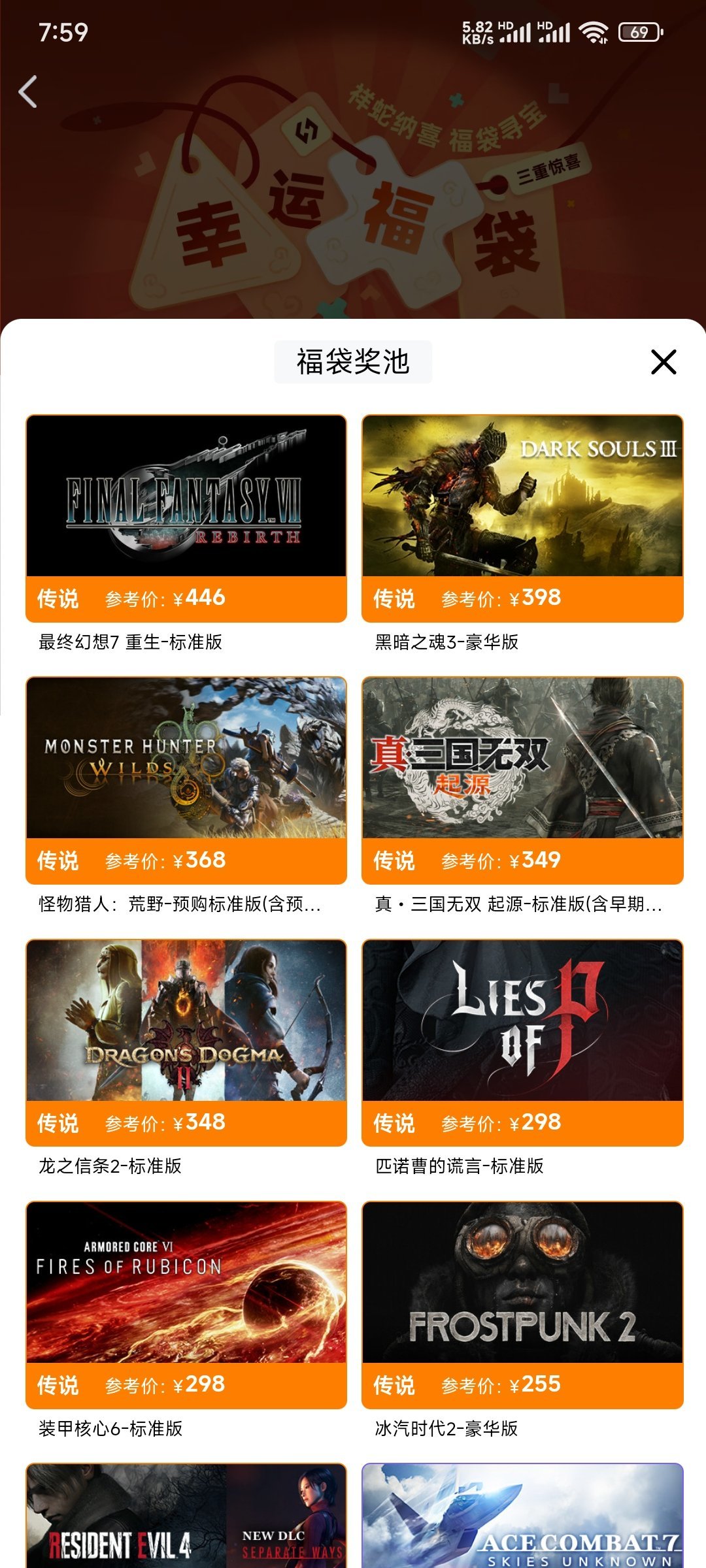Go back using the top-left arrow
The width and height of the screenshot is (706, 1568).
tap(28, 91)
